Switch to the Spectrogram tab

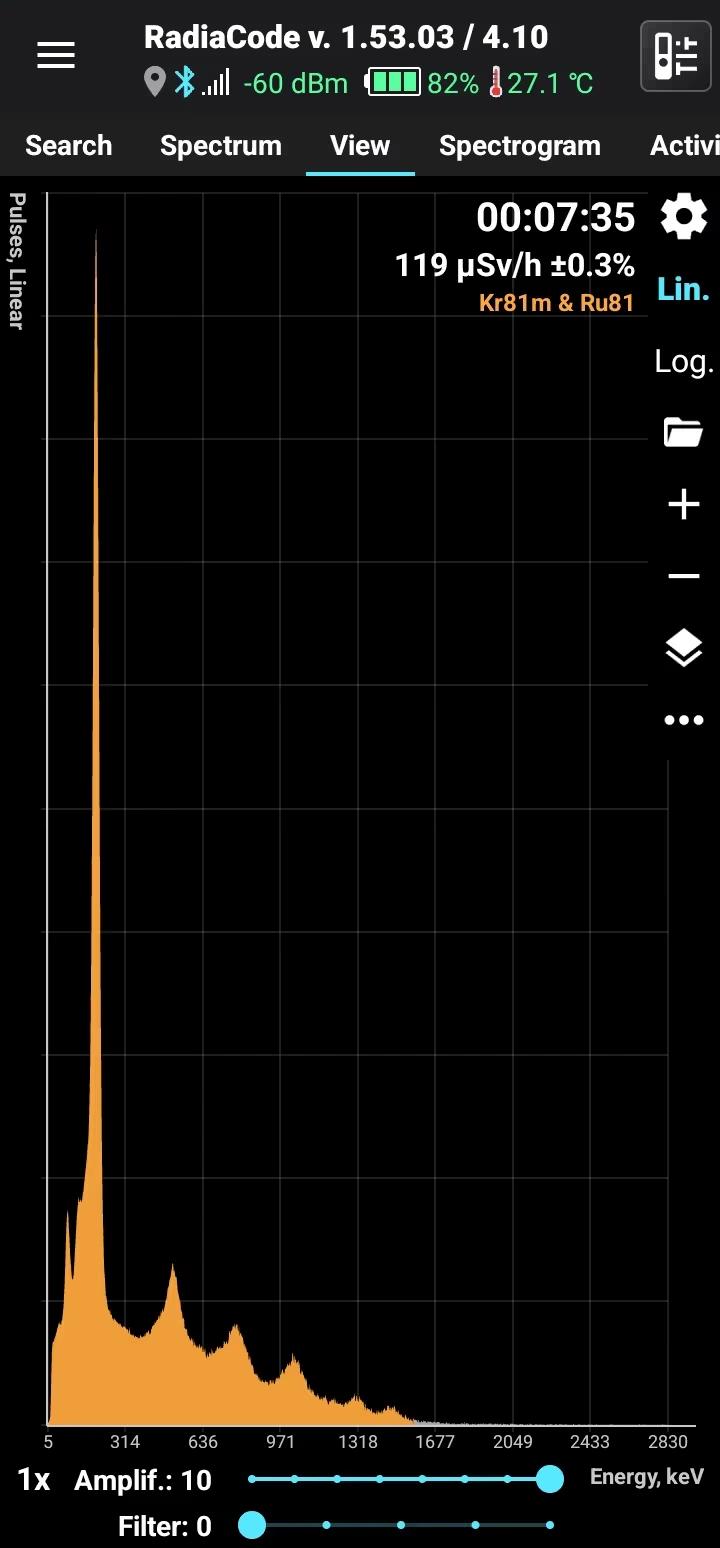point(519,146)
